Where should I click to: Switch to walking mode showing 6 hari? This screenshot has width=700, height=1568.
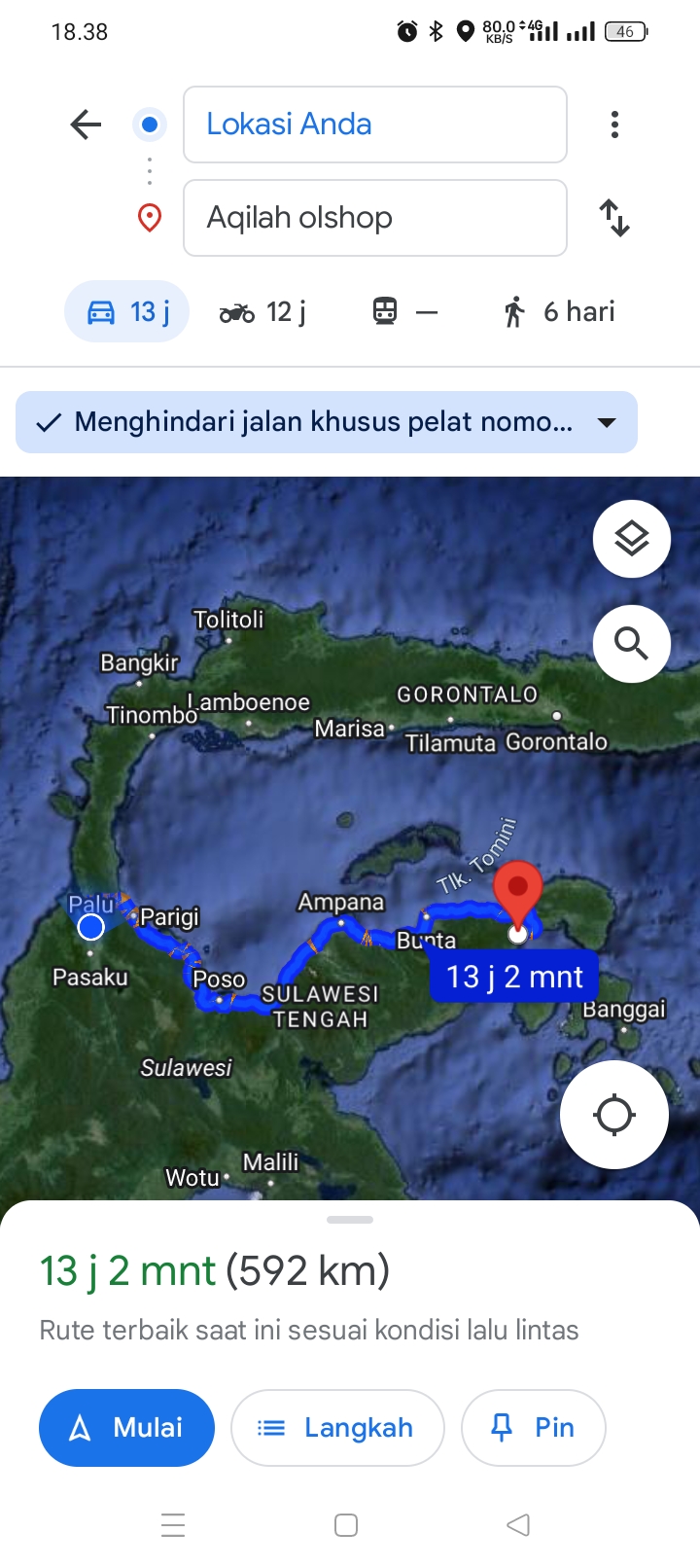(559, 312)
